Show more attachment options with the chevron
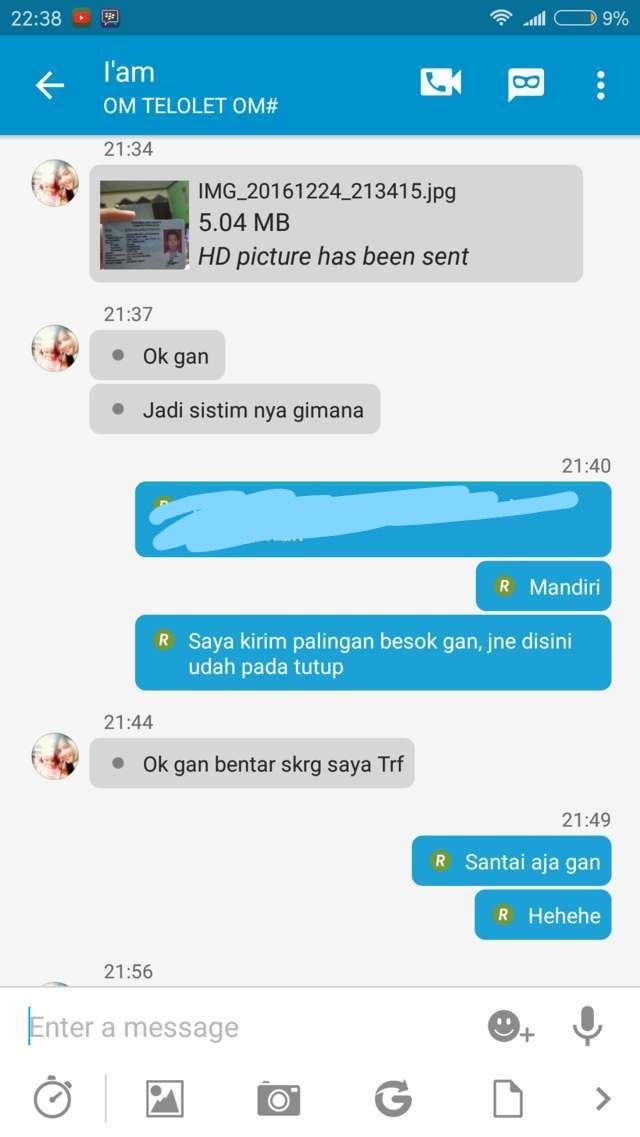This screenshot has height=1137, width=640. [x=602, y=1099]
